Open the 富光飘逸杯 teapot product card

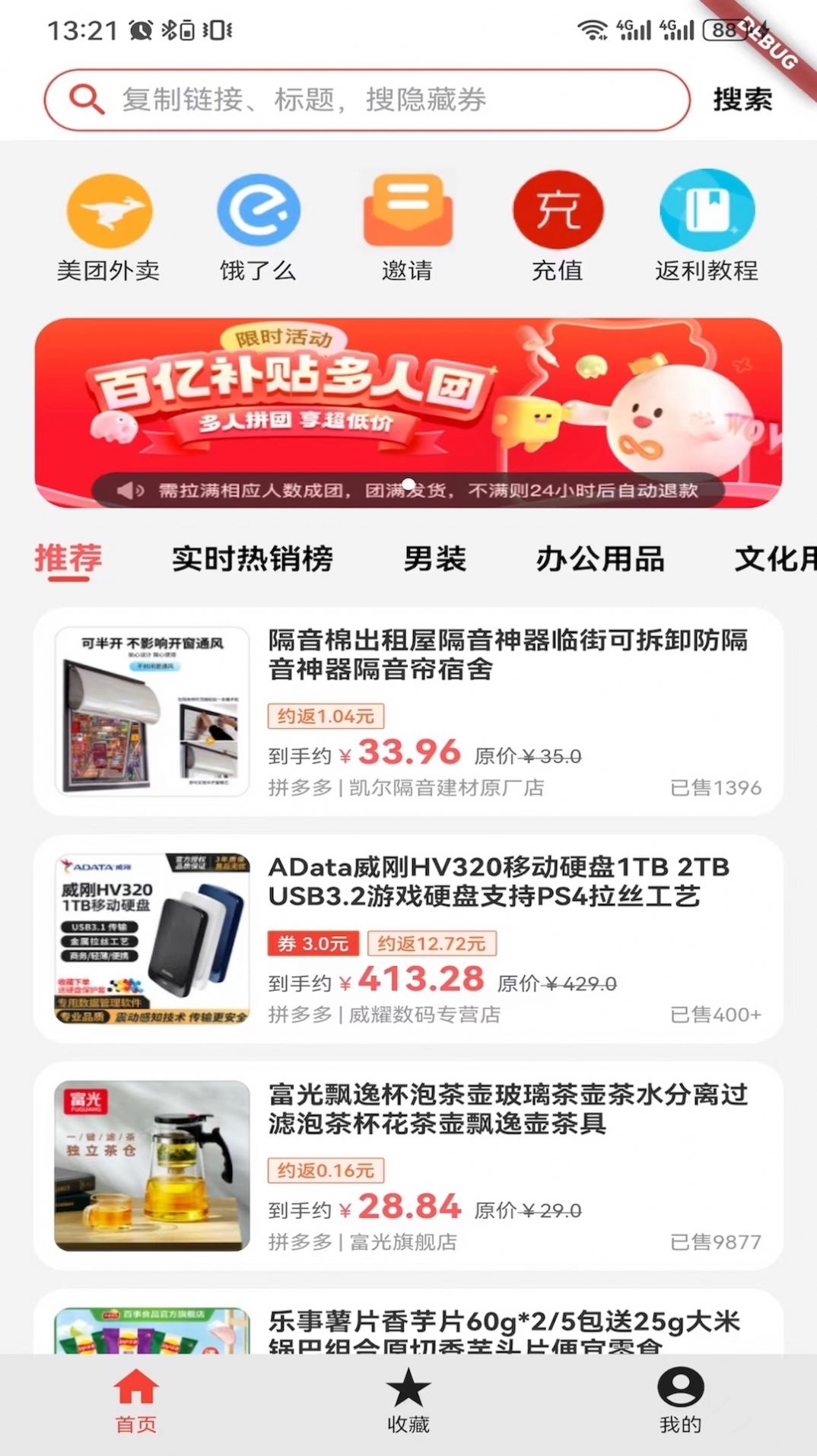click(408, 1165)
